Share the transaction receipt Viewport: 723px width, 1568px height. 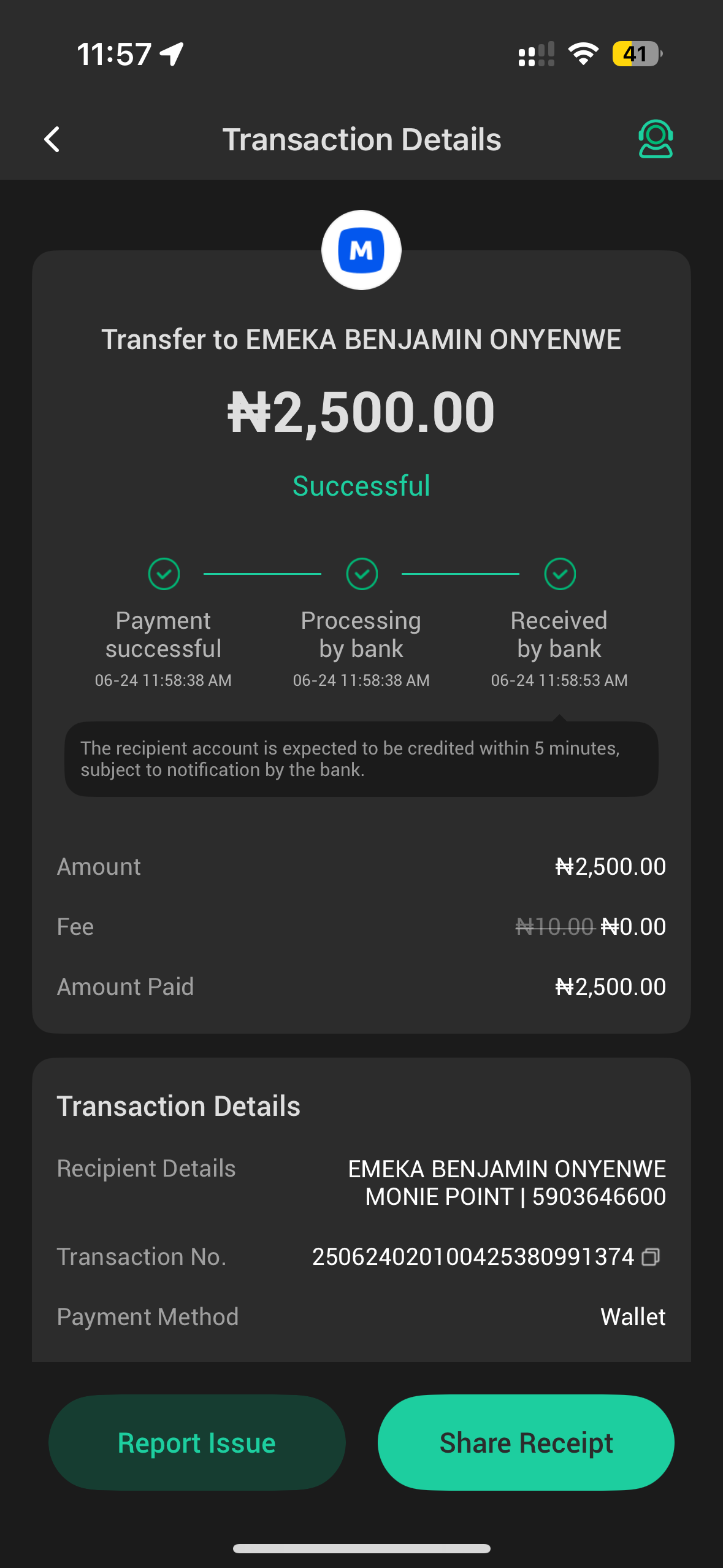pyautogui.click(x=526, y=1442)
